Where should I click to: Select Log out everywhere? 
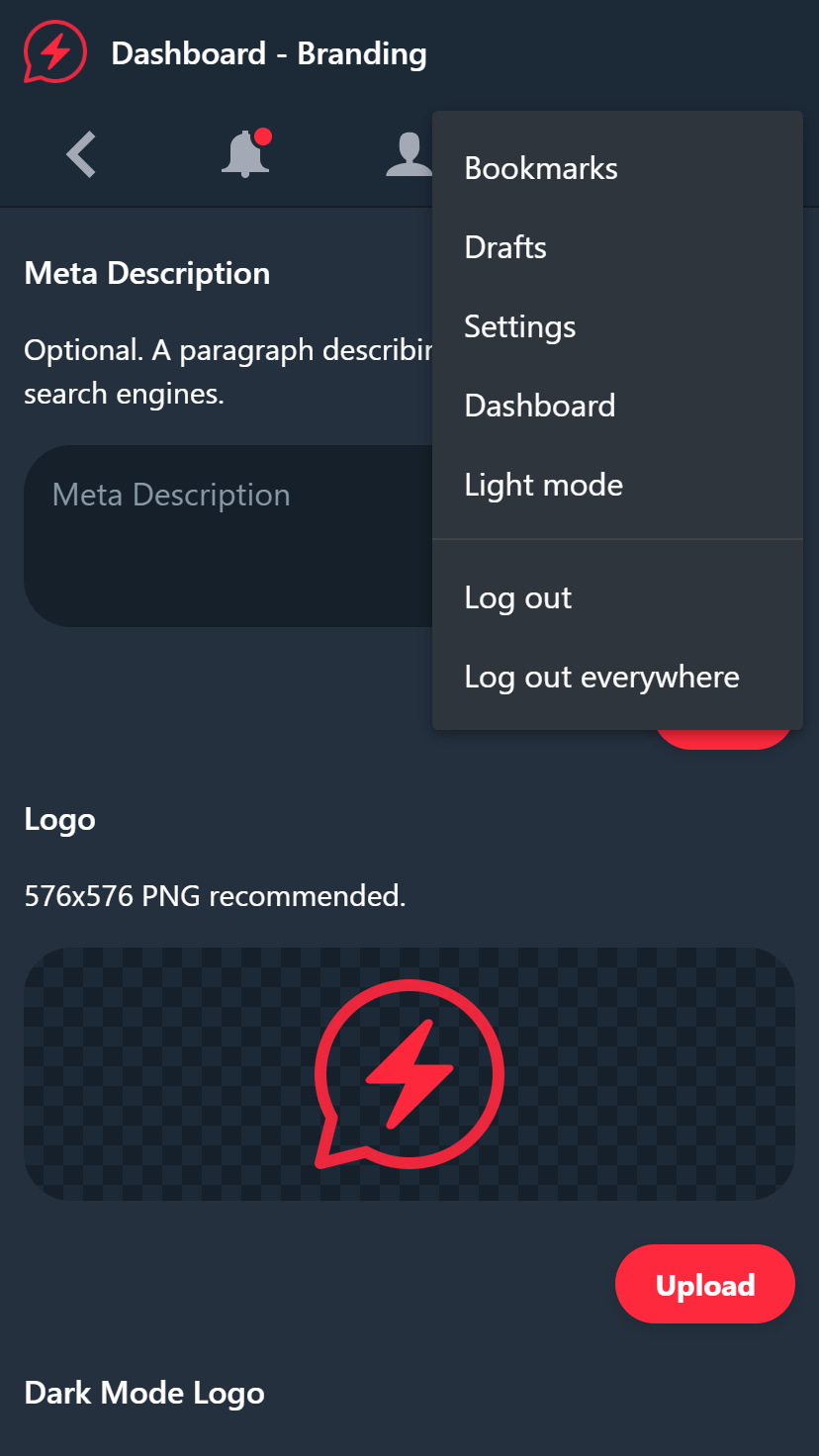(601, 677)
